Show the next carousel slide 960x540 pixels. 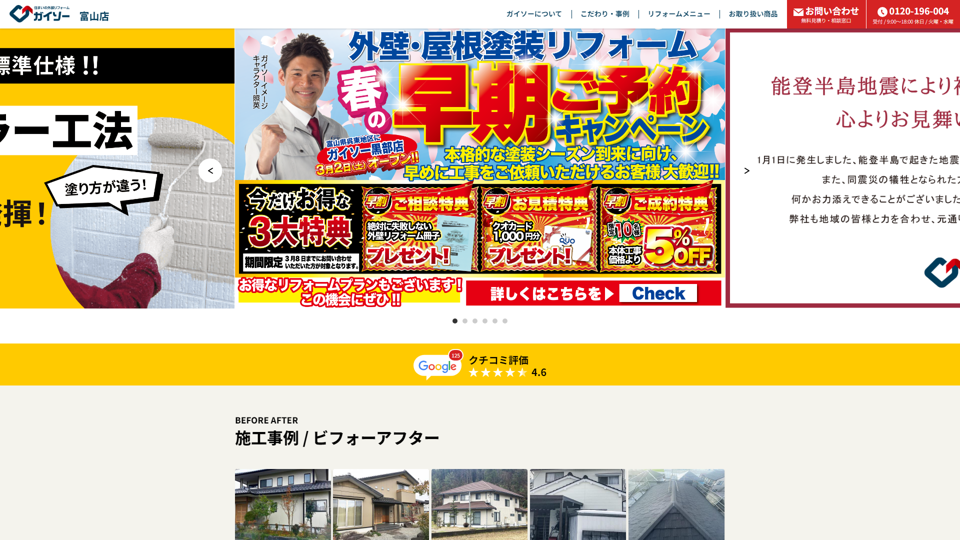coord(746,171)
